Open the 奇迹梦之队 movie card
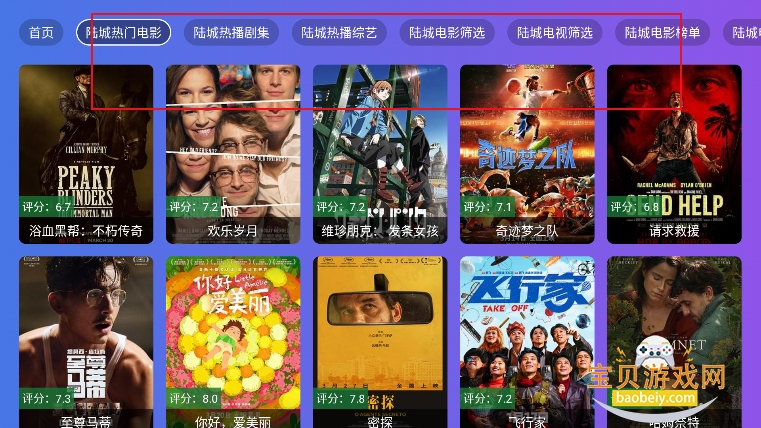 527,150
